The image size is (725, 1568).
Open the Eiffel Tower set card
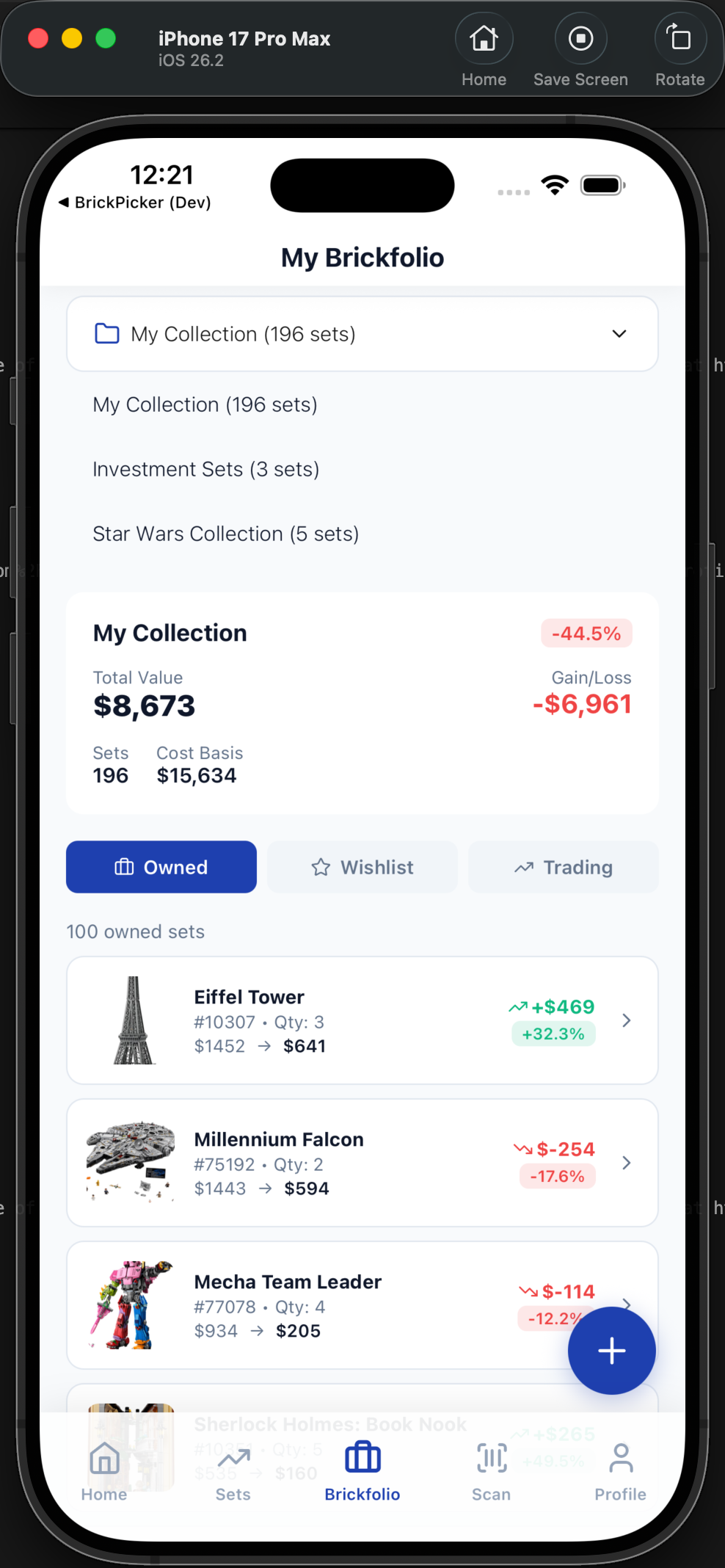pyautogui.click(x=362, y=1020)
